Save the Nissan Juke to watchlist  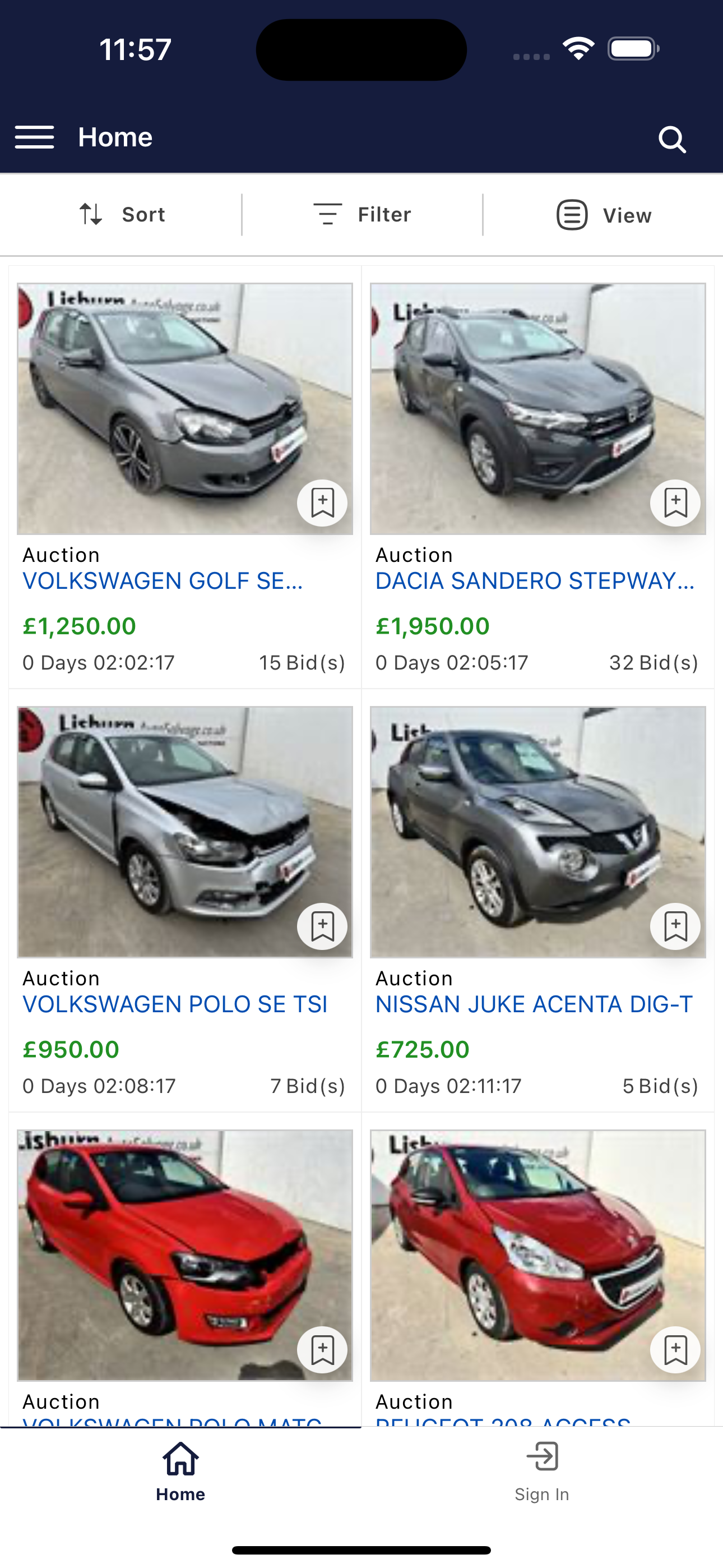(675, 925)
